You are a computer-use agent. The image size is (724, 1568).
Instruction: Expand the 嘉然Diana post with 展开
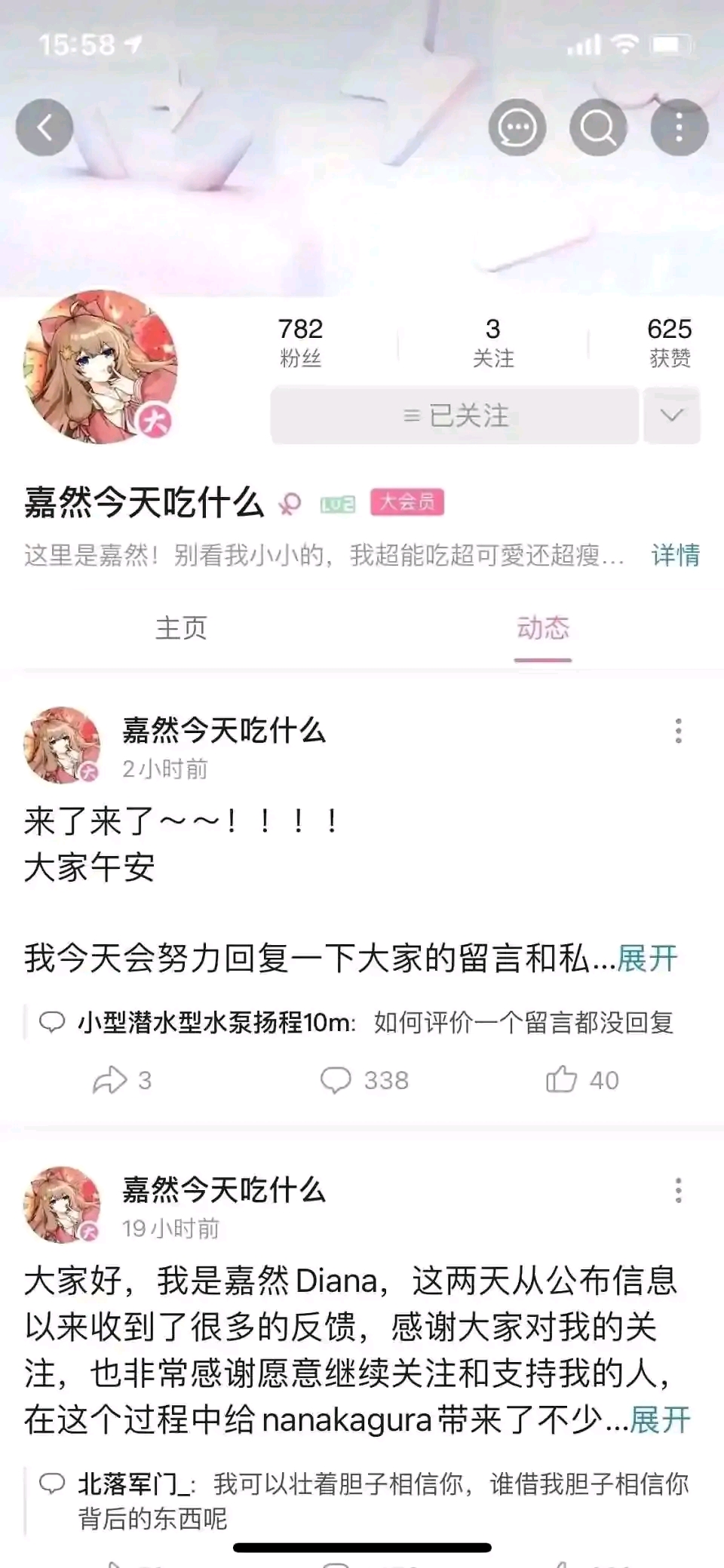[660, 1420]
